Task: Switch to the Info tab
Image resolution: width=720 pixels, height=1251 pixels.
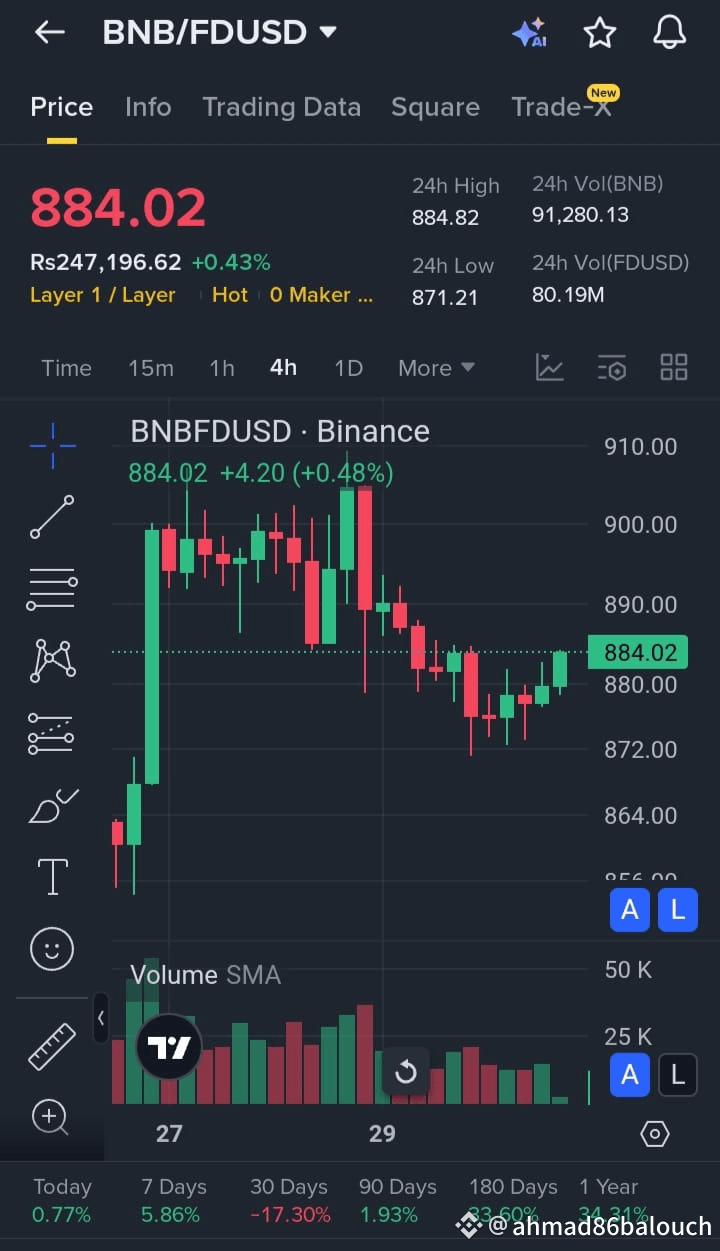Action: click(148, 107)
